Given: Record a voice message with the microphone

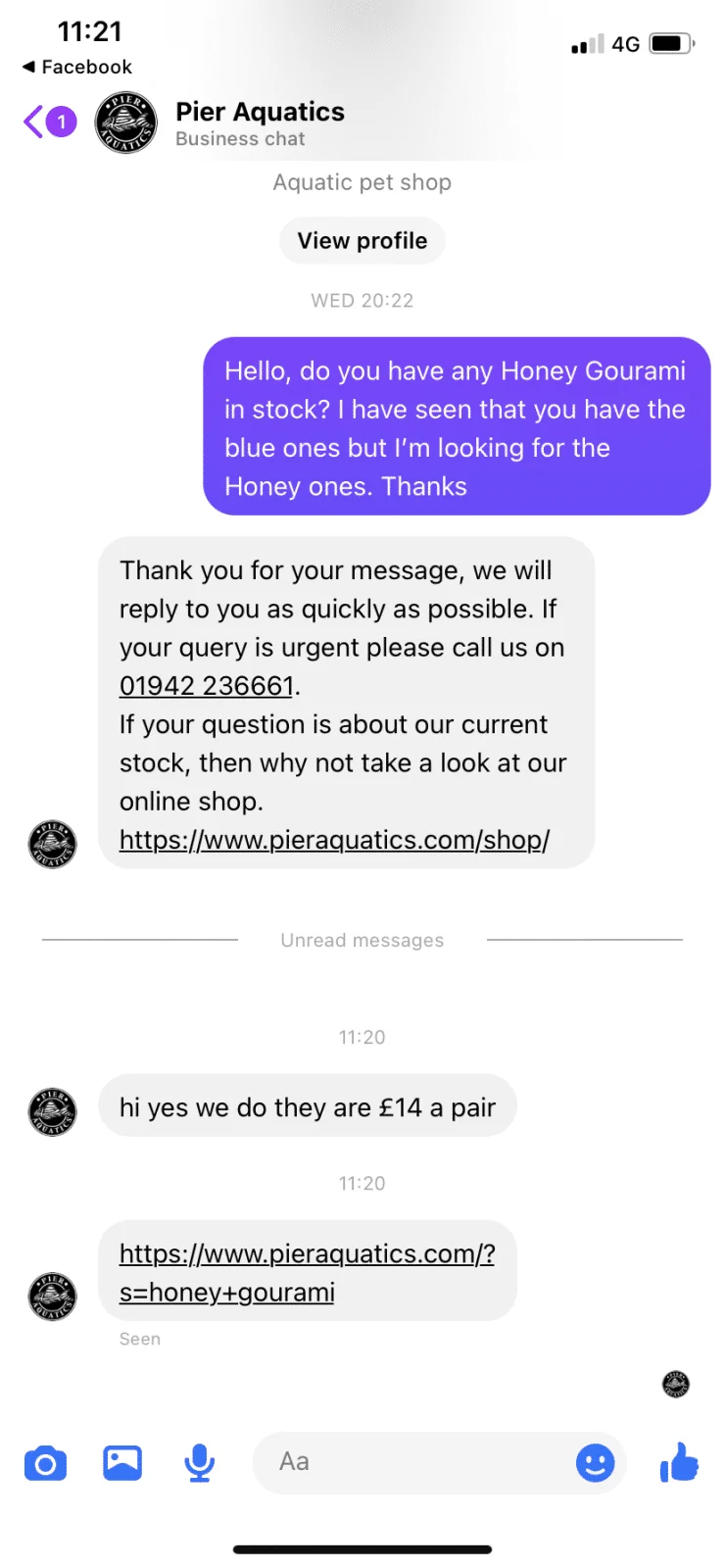Looking at the screenshot, I should click(x=200, y=1463).
